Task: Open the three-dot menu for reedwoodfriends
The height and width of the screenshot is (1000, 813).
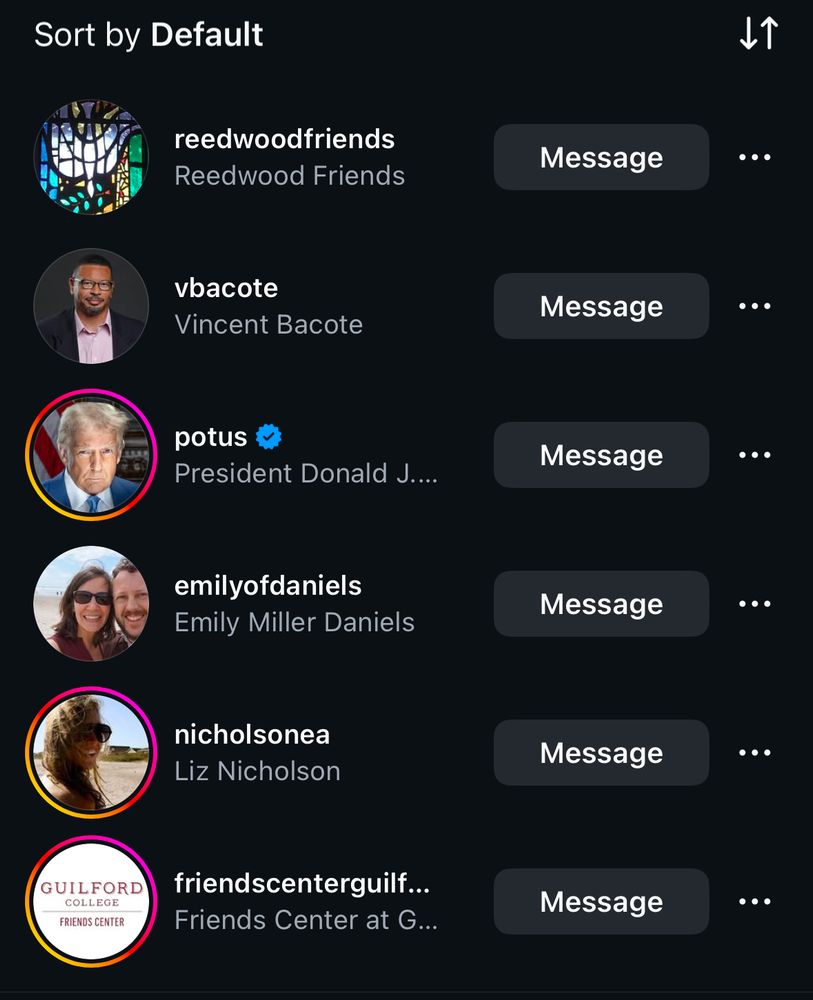Action: (x=755, y=157)
